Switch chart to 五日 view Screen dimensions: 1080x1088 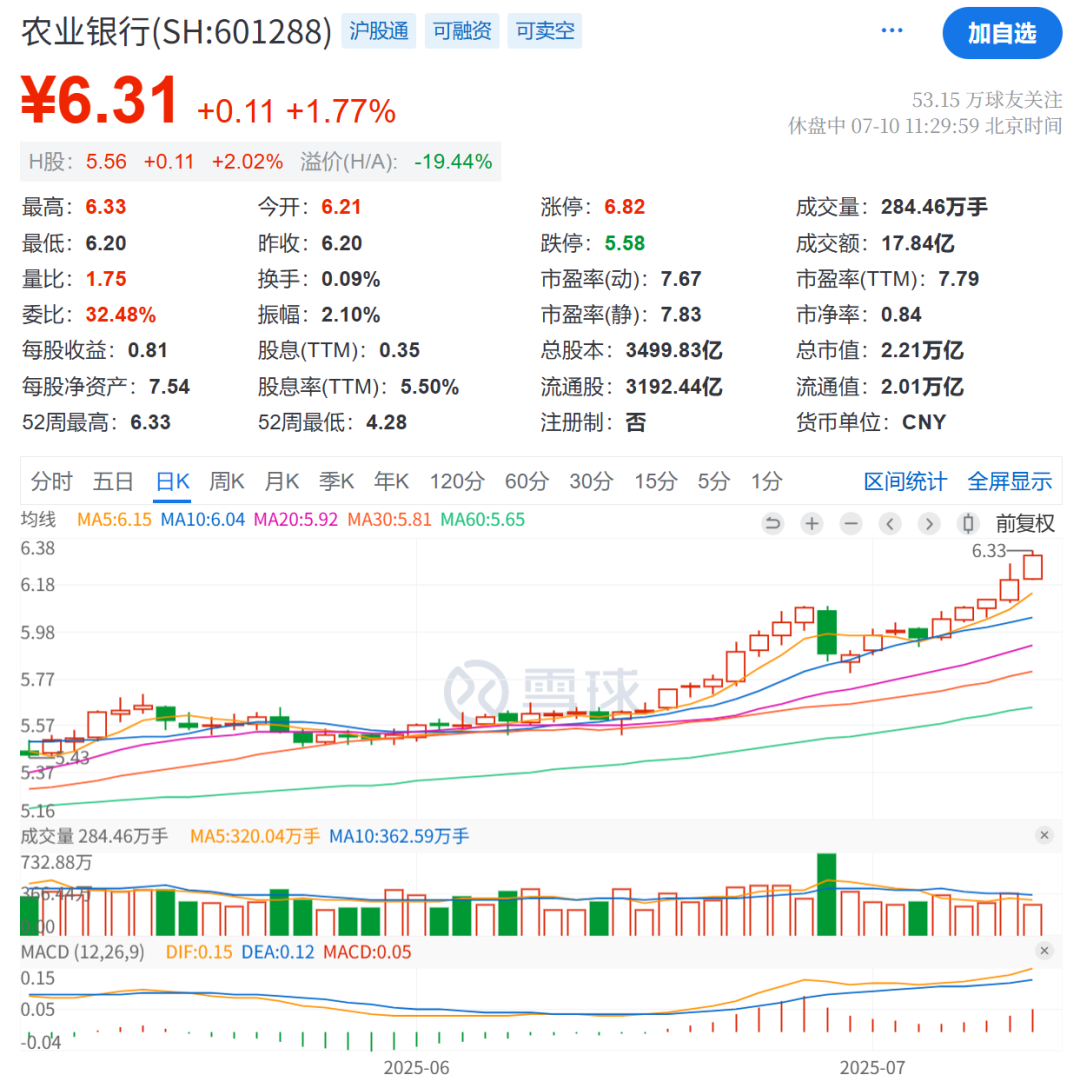pos(113,481)
